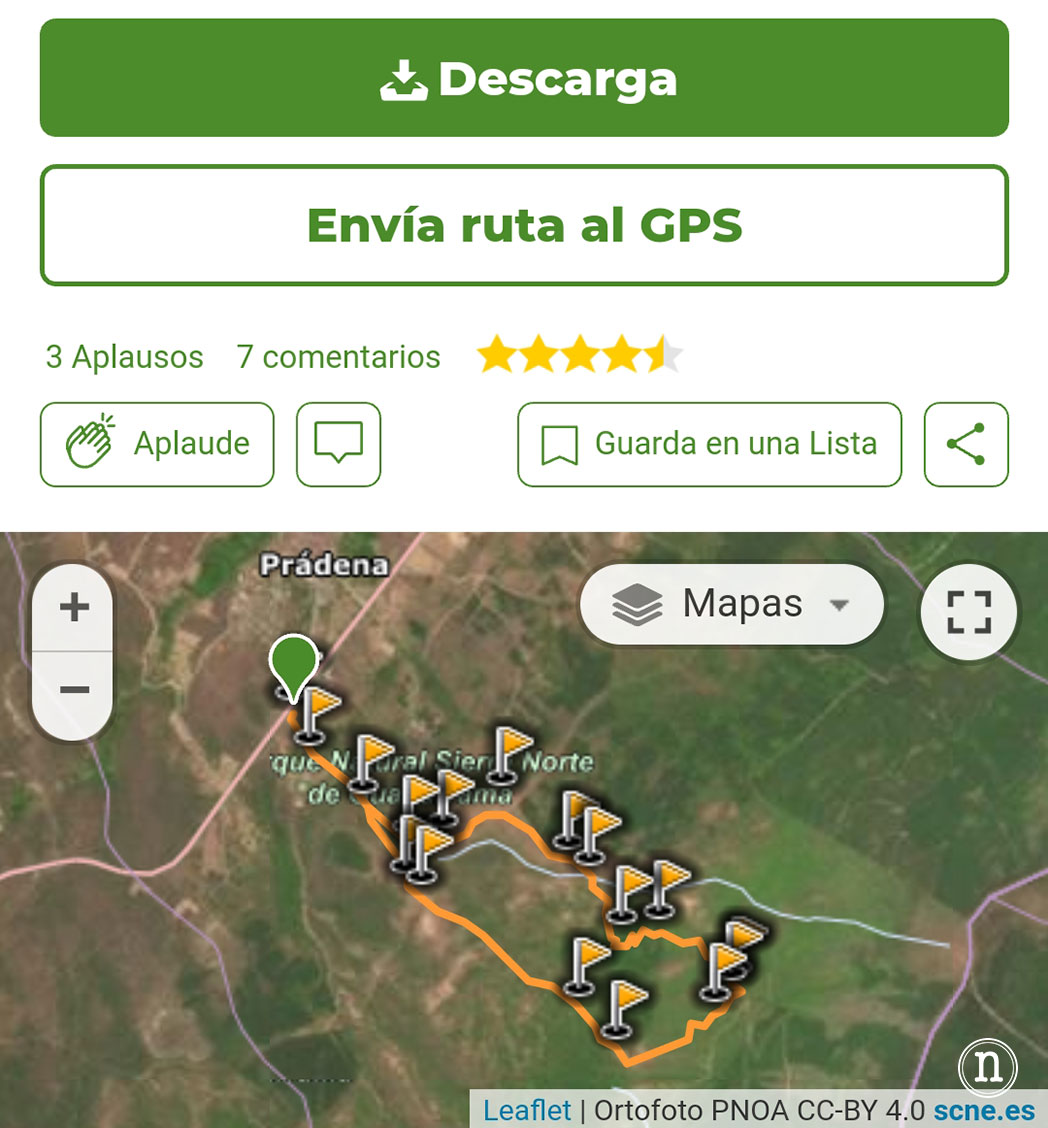Save route with Guarda en una Lista
The image size is (1048, 1128).
click(709, 444)
